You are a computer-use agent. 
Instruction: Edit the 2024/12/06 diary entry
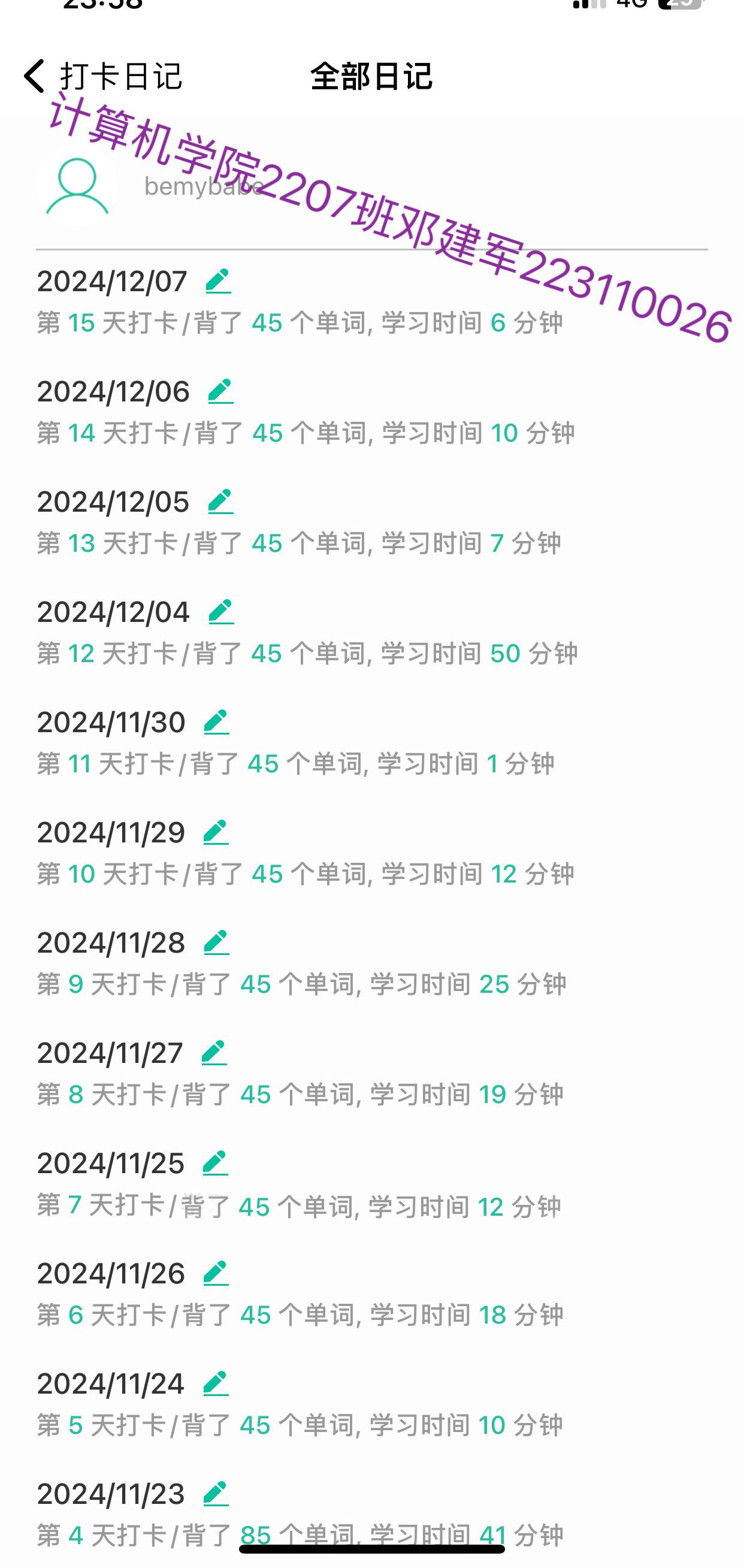220,391
